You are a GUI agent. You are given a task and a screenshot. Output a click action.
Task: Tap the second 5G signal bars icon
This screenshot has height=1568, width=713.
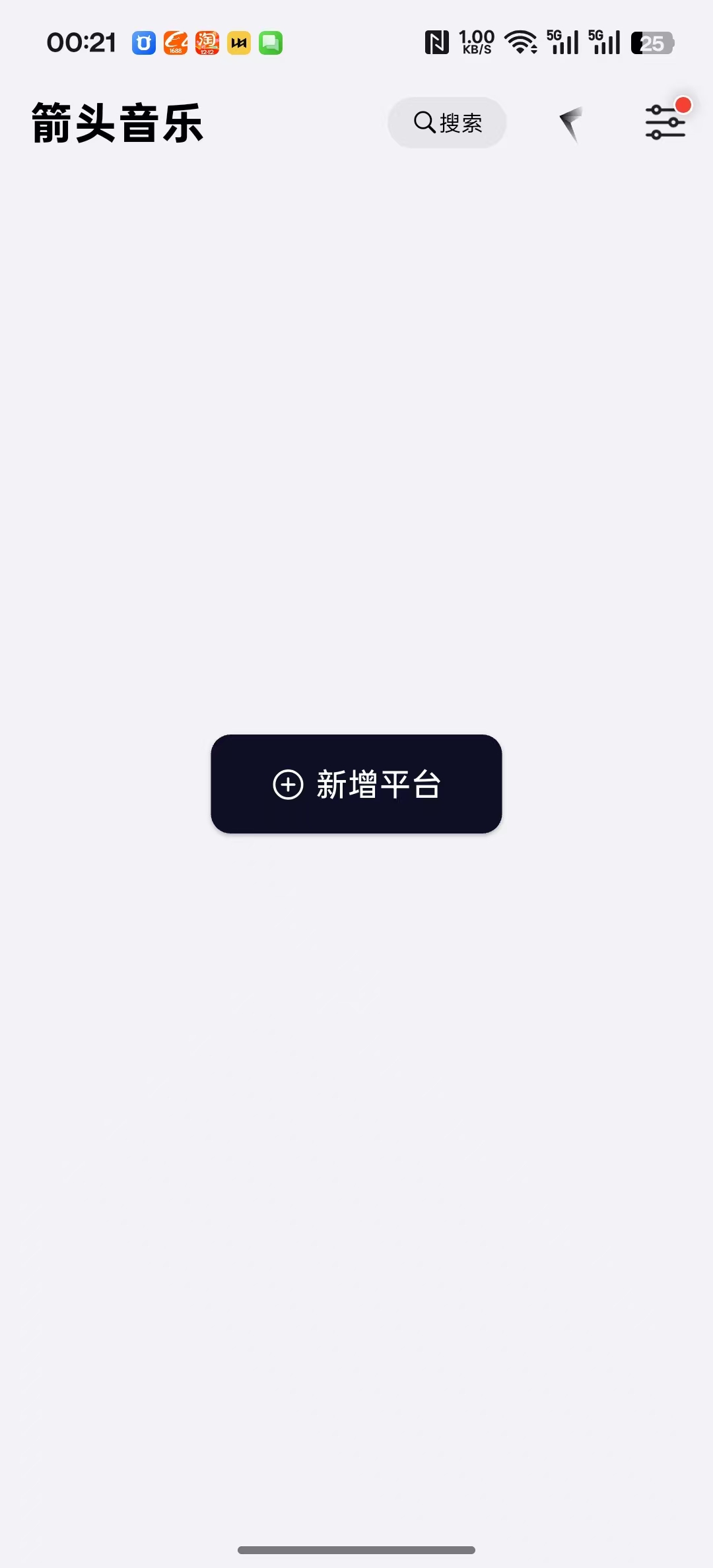[x=604, y=42]
